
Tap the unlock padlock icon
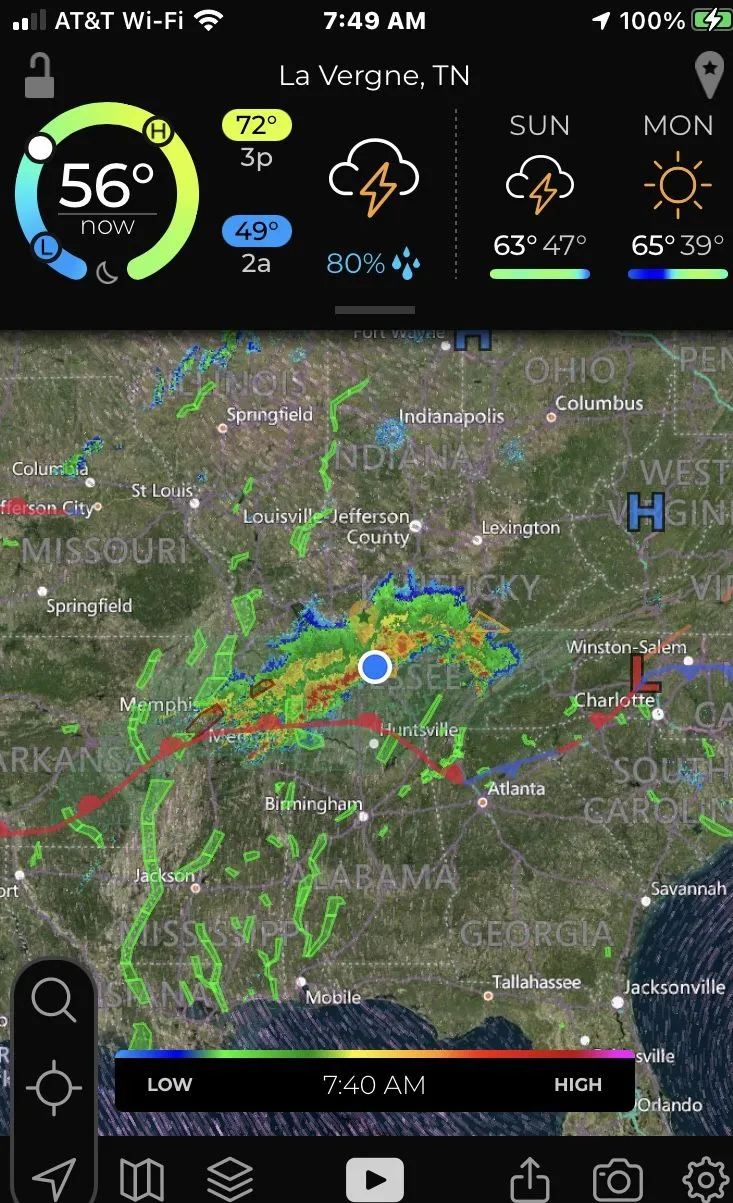coord(39,76)
